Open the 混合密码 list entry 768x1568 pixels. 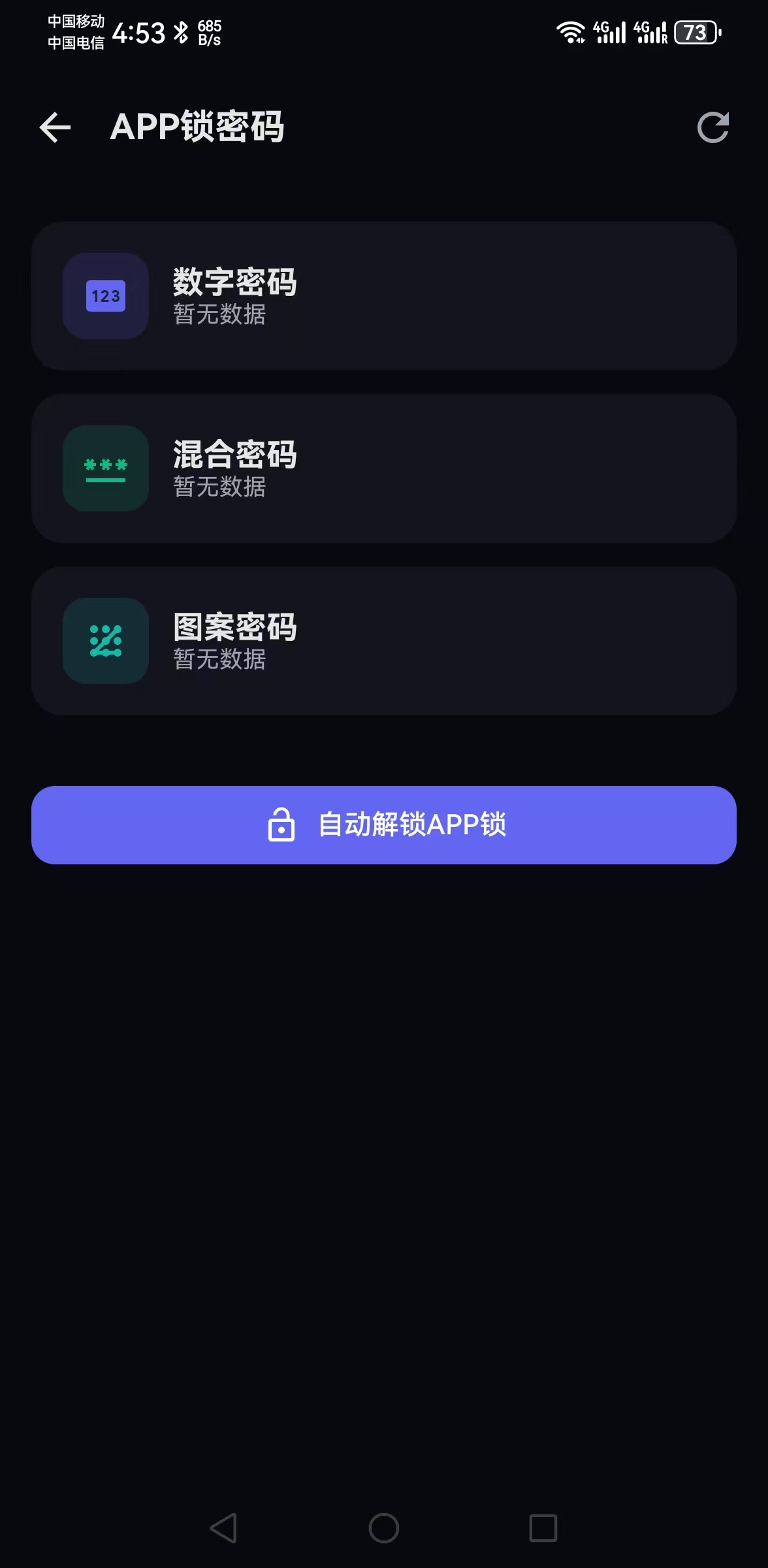384,468
